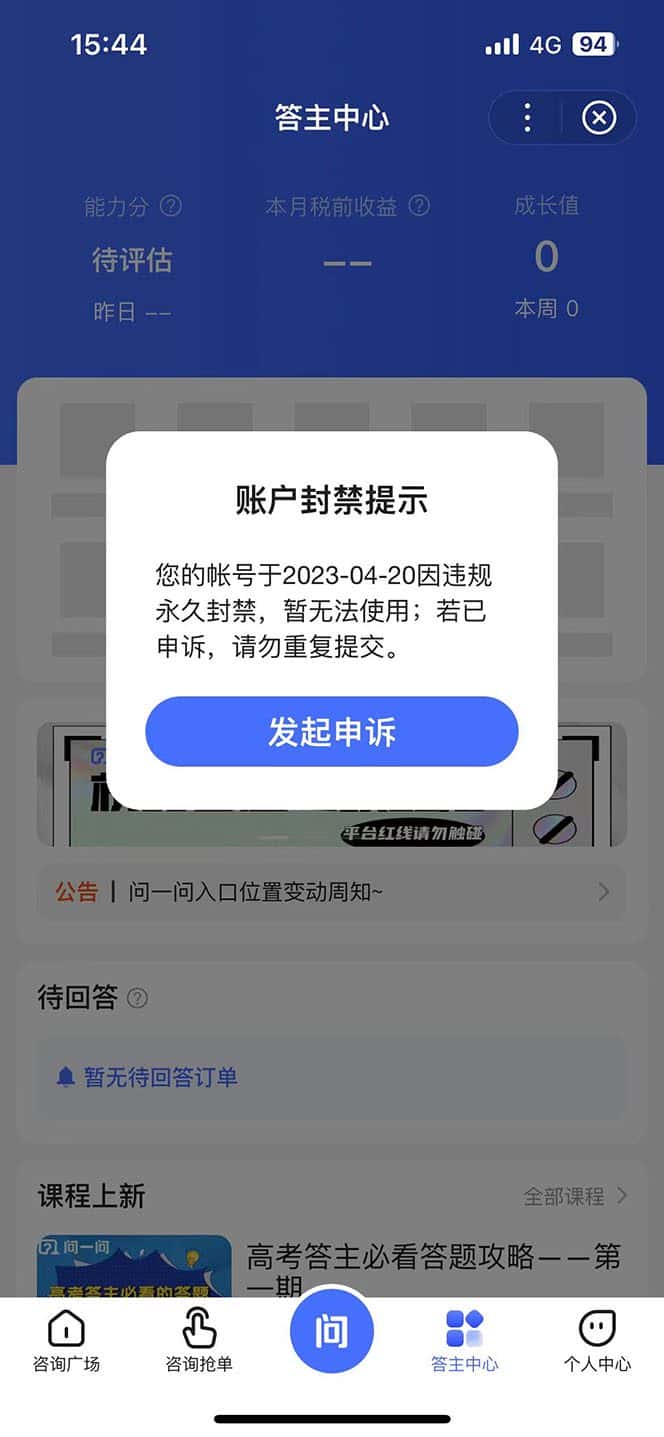Tap the 发起申诉 appeal button

(331, 732)
